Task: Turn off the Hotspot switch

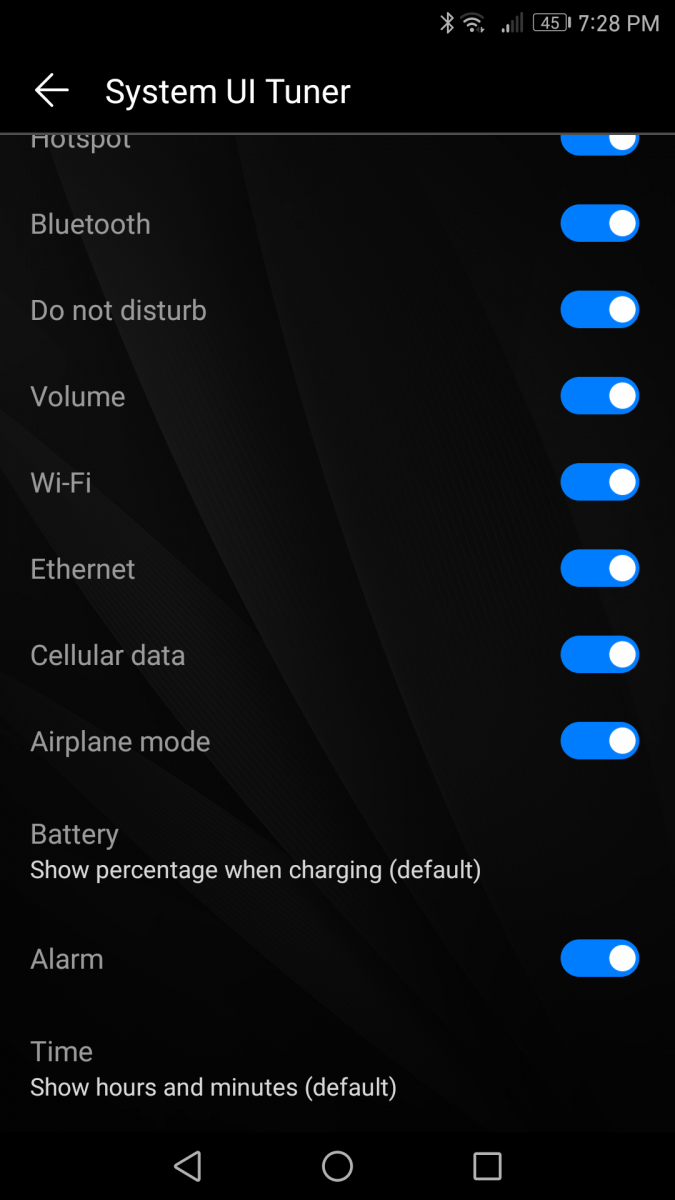Action: point(599,143)
